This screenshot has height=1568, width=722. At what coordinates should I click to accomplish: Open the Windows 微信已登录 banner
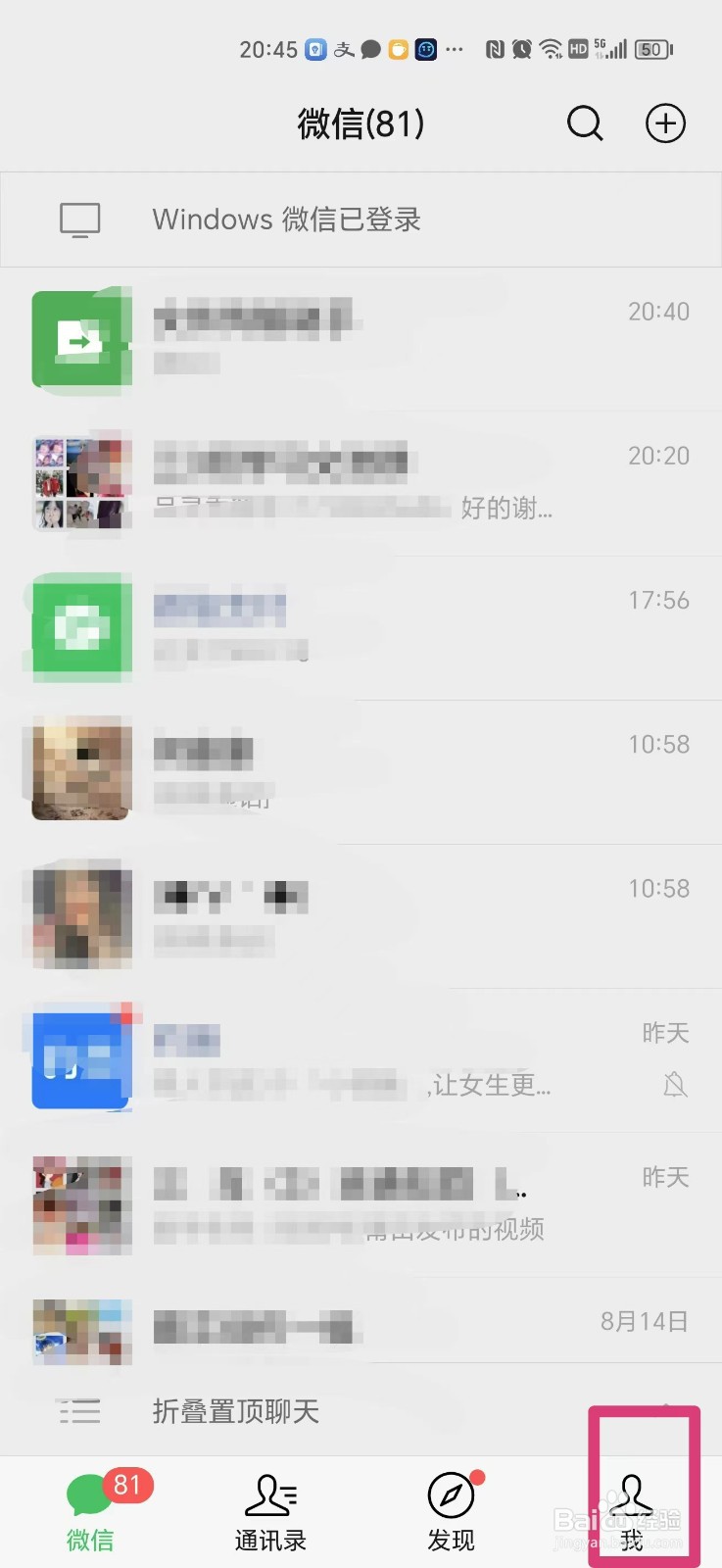point(286,219)
